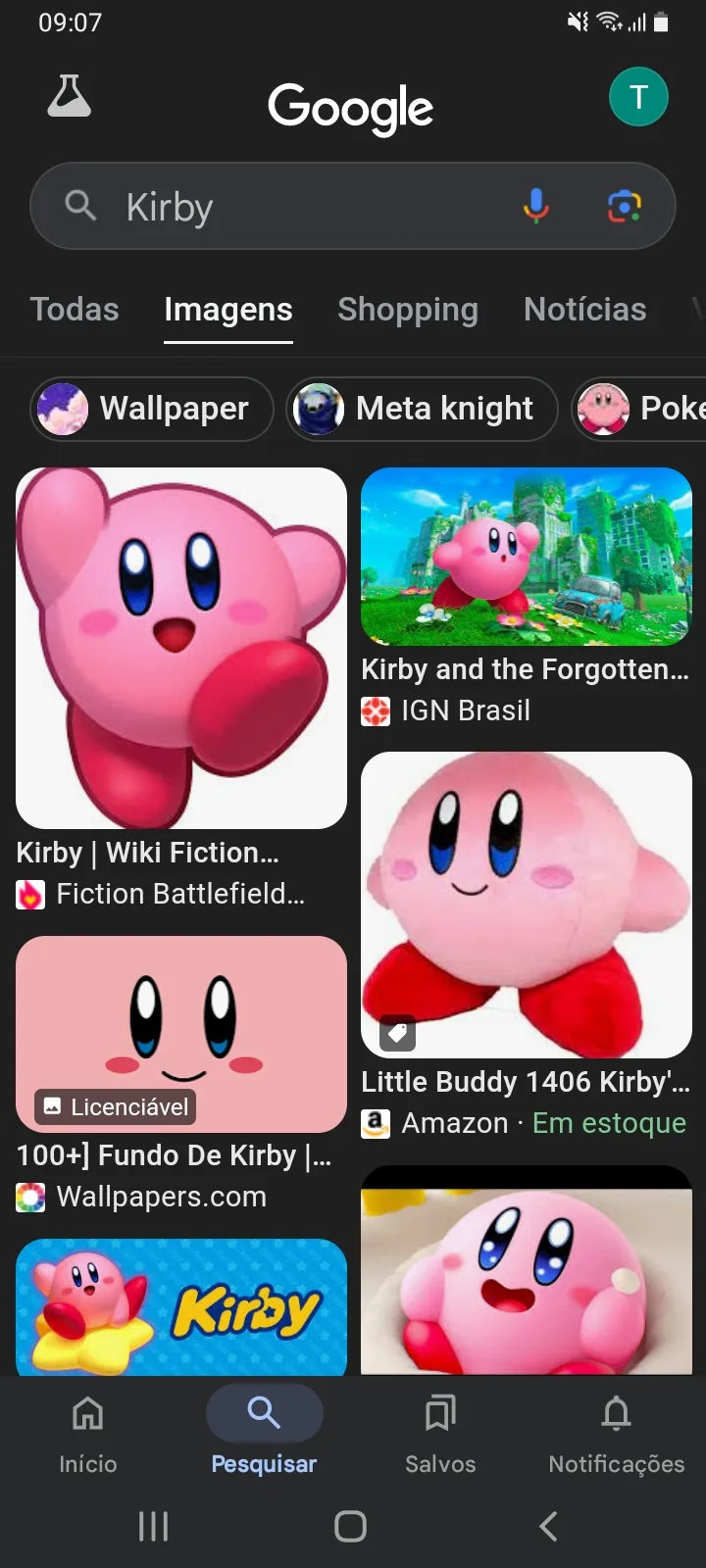Viewport: 706px width, 1568px height.
Task: Open the Kirby Wiki Fiction Battlefield image
Action: coord(181,648)
